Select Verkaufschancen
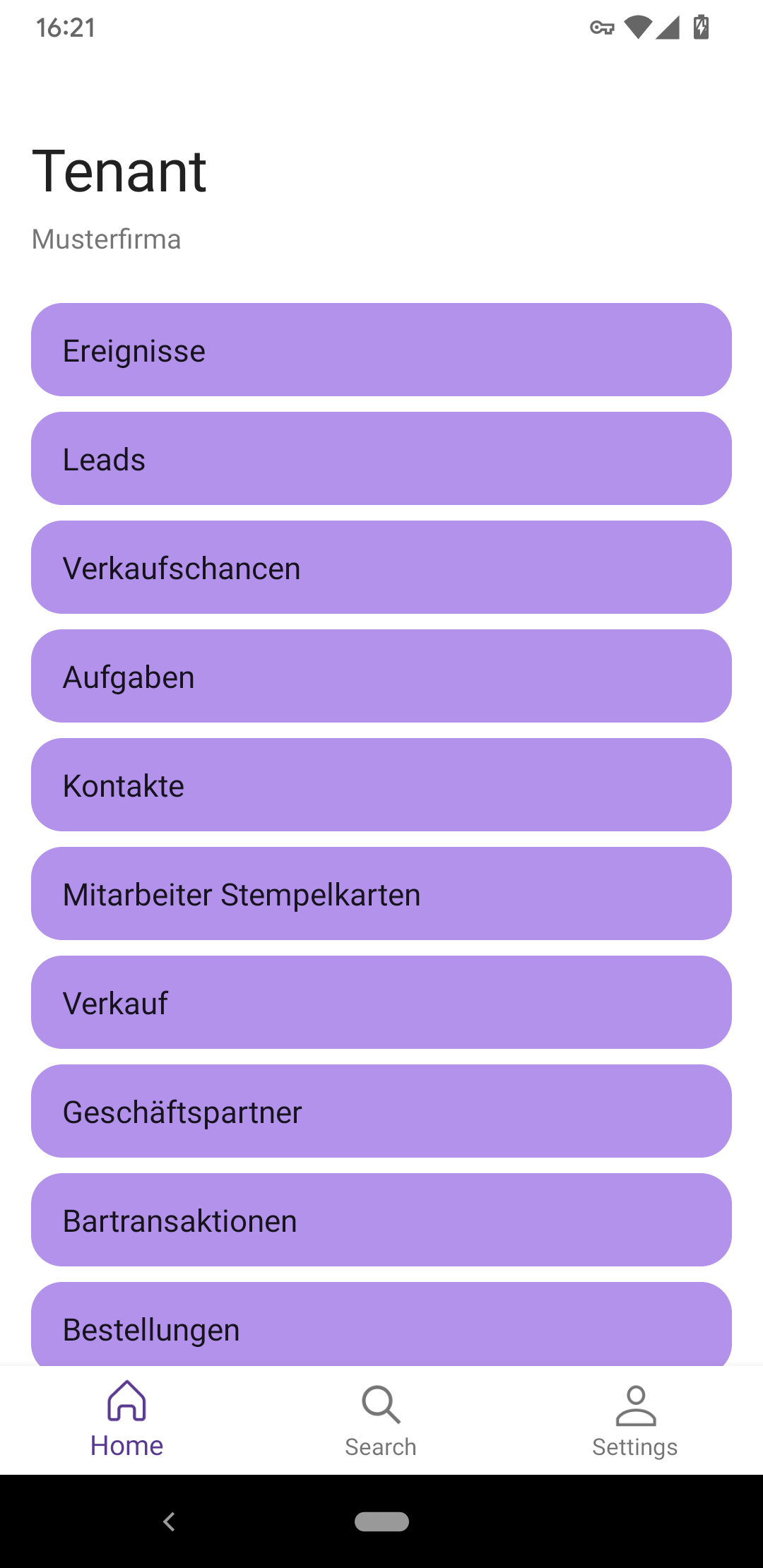 pos(381,567)
